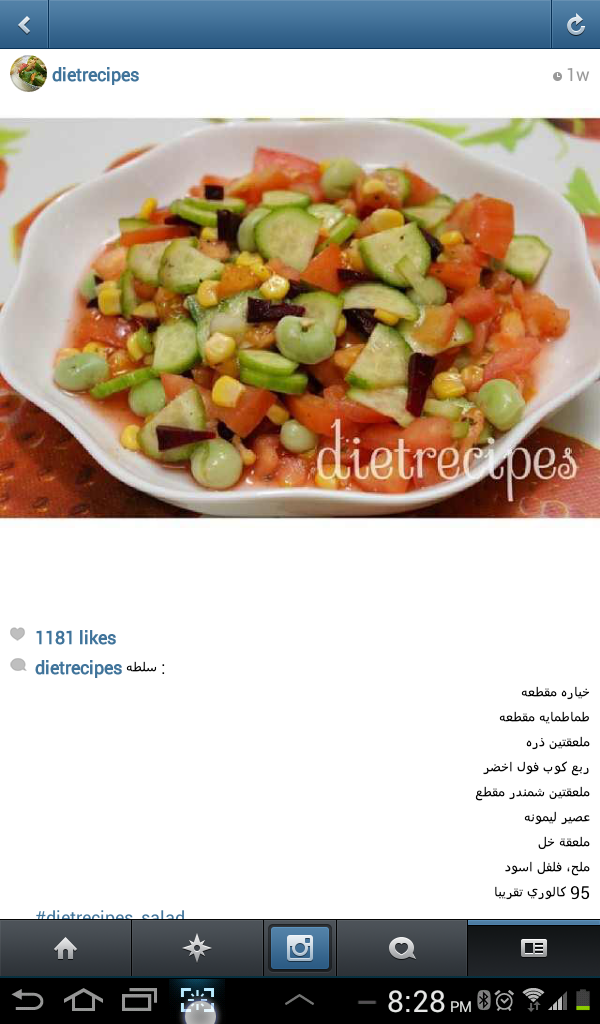Open the #dietrecipes_salad hashtag
The width and height of the screenshot is (600, 1024).
pyautogui.click(x=110, y=914)
